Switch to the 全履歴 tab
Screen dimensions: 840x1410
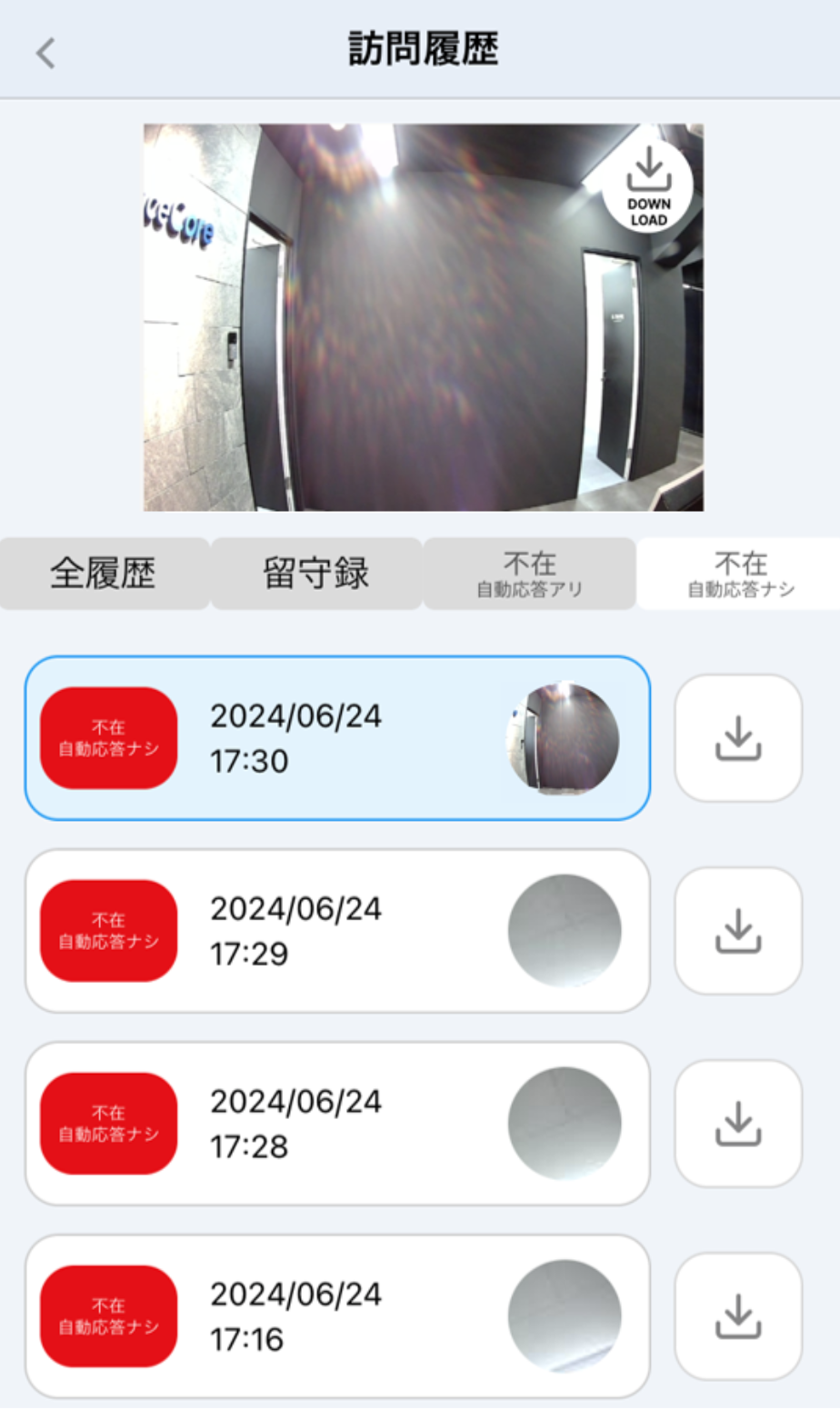[x=105, y=574]
